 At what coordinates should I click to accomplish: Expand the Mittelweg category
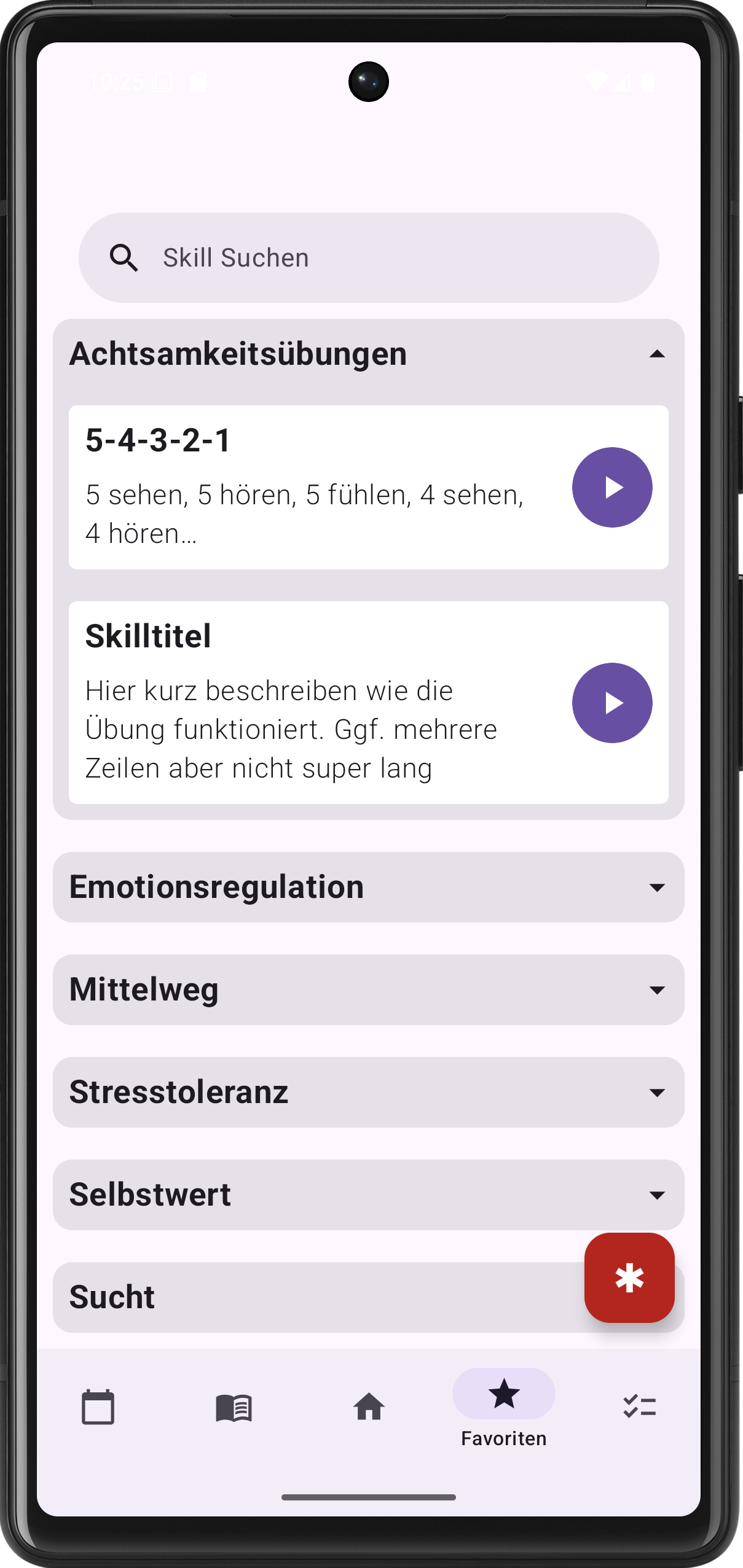coord(368,990)
